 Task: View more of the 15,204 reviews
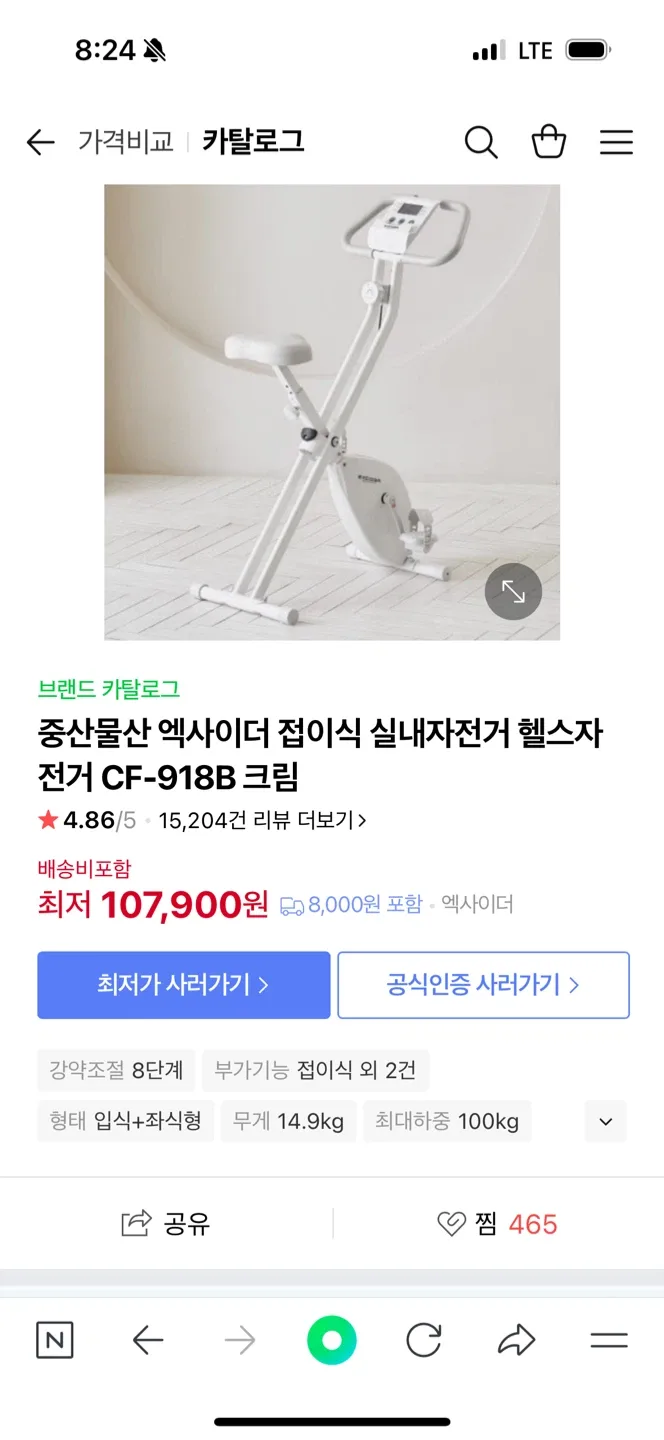point(263,821)
